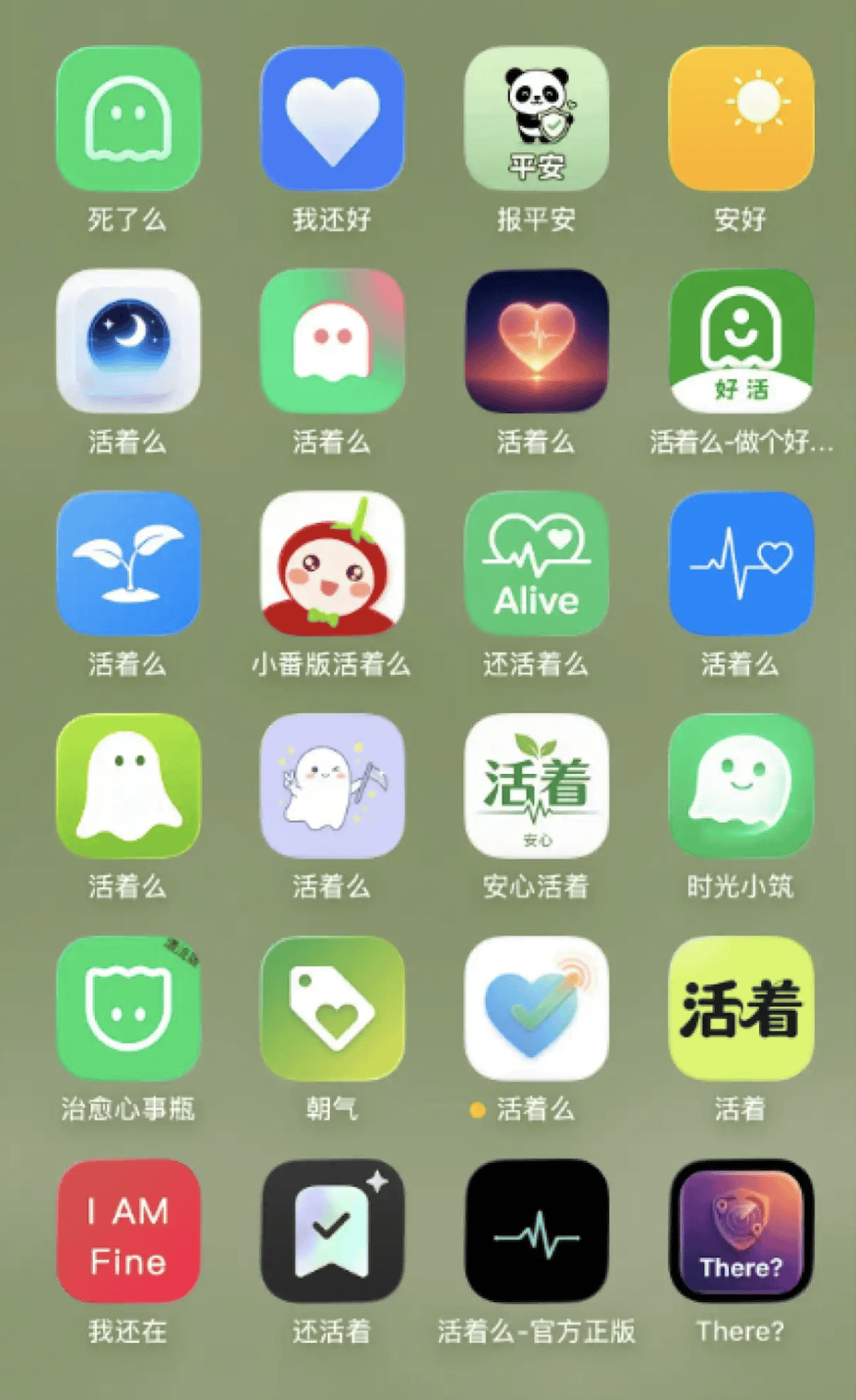Launch the yellow 活着 app
The height and width of the screenshot is (1400, 856).
pos(741,1009)
